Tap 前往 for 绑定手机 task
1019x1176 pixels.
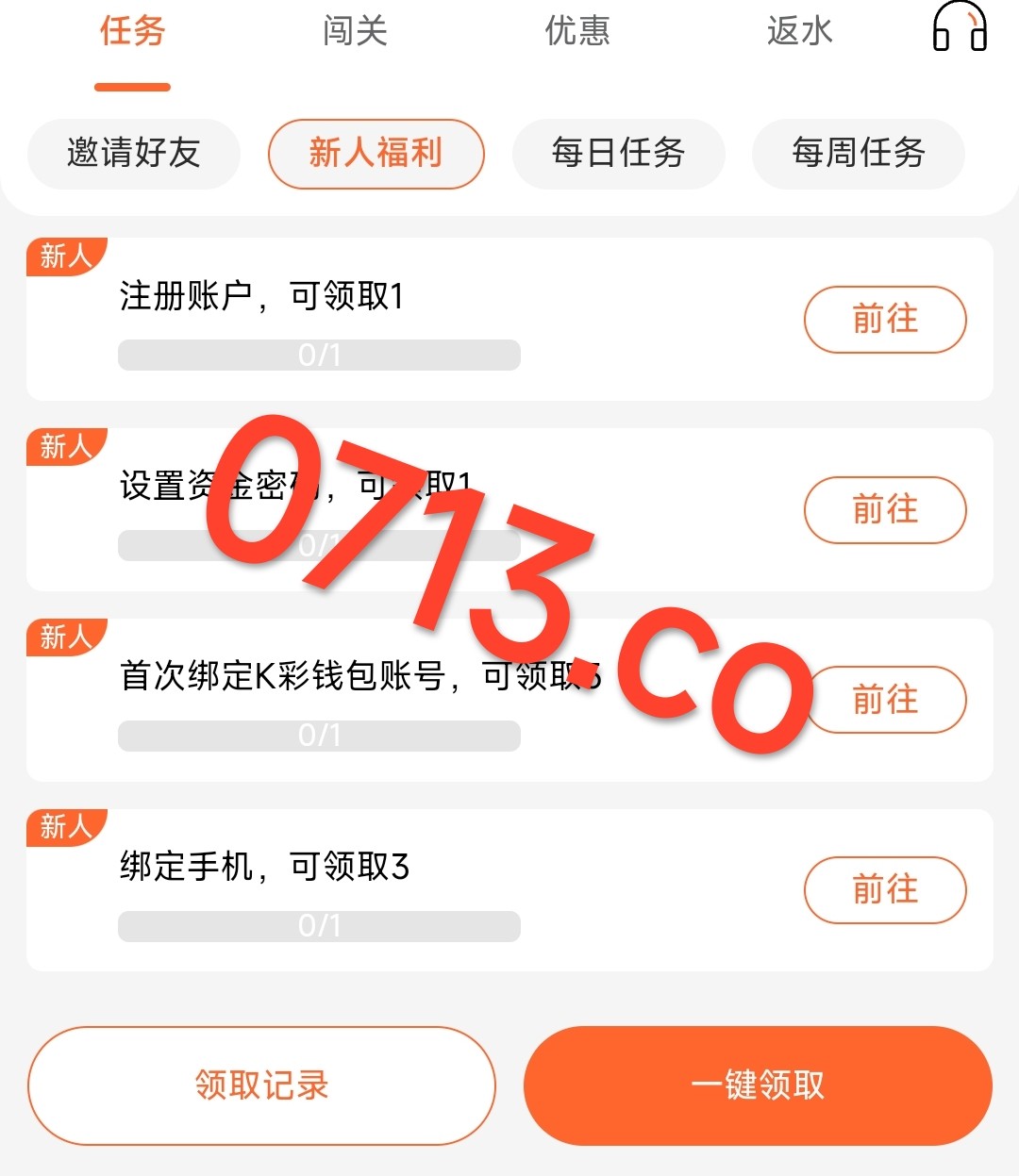884,889
